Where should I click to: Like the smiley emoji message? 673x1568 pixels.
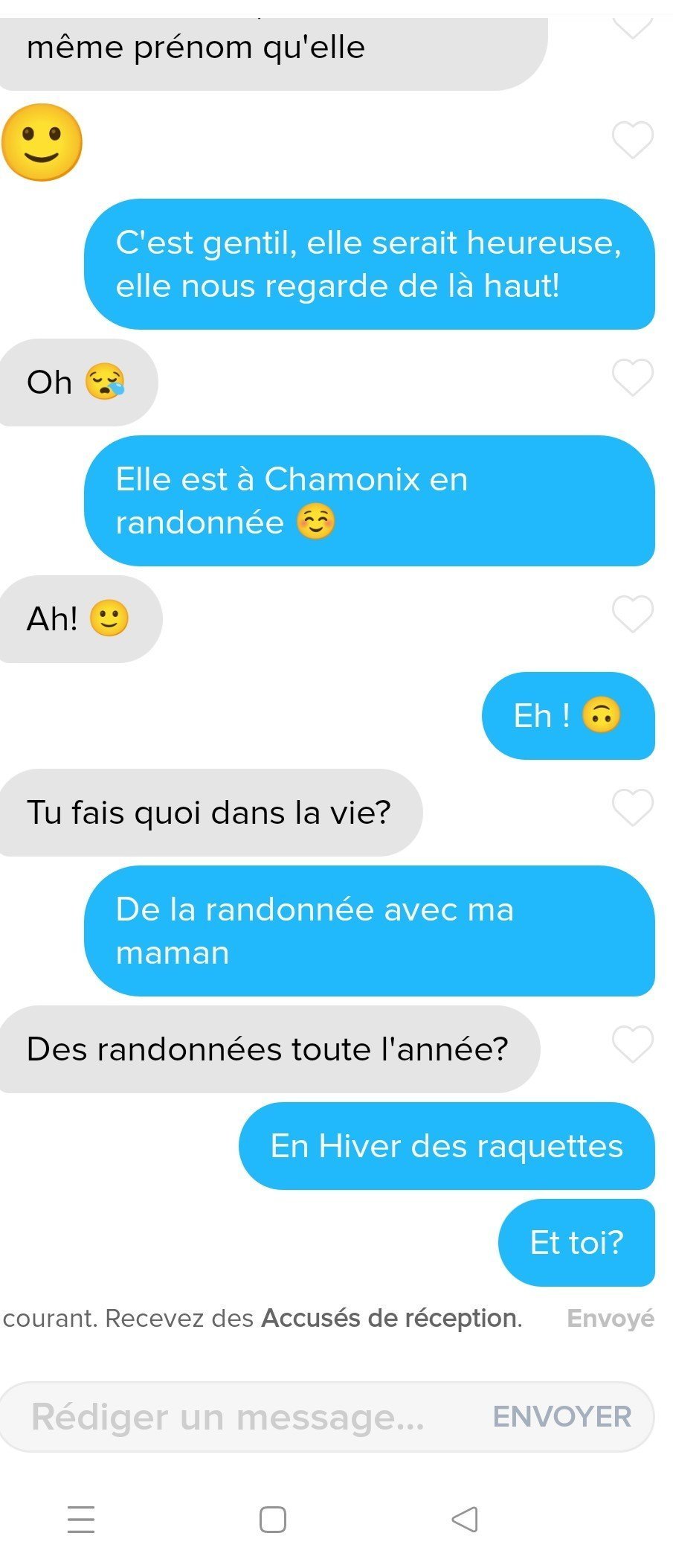coord(632,139)
